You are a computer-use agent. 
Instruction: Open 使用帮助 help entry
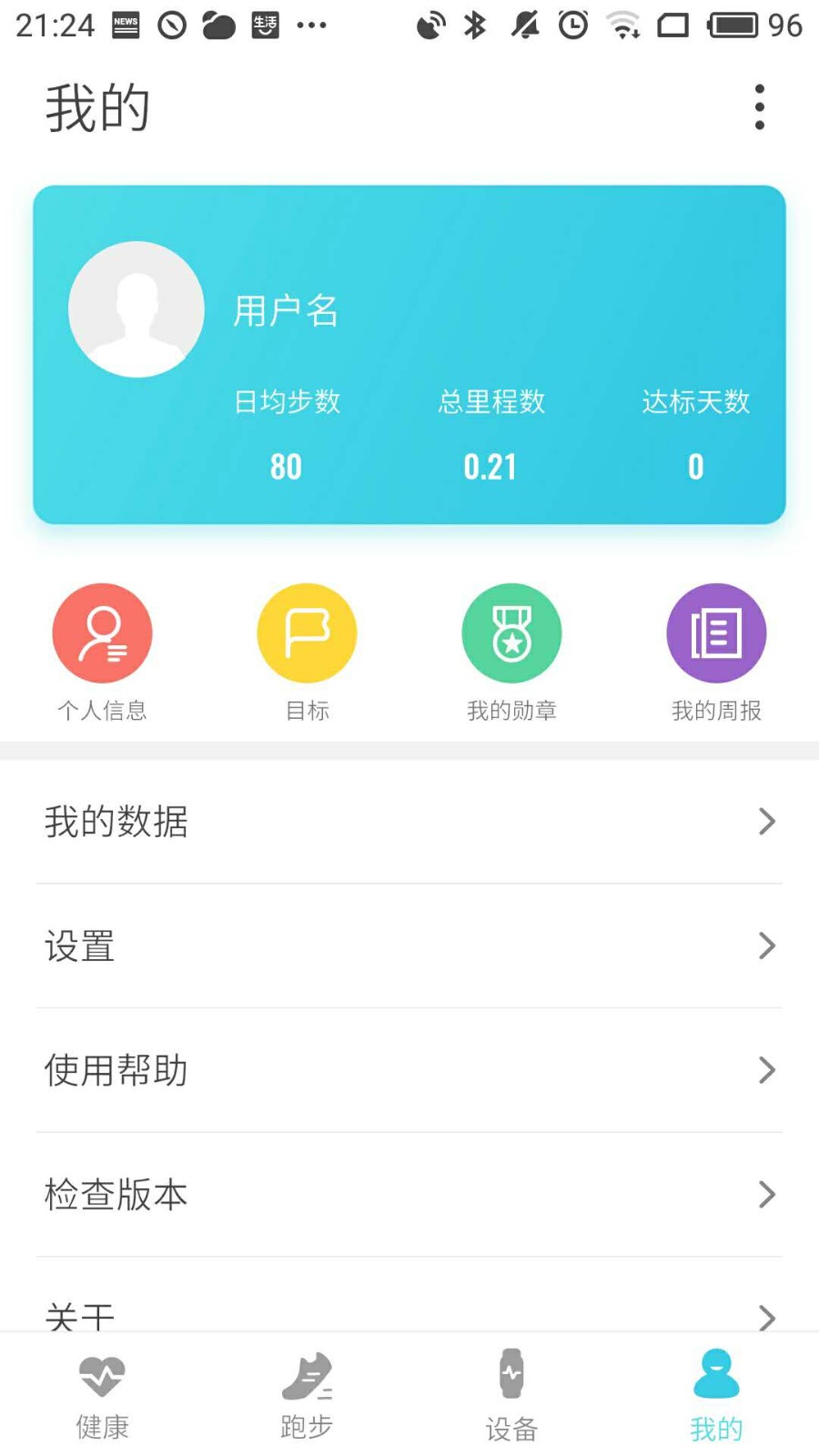(115, 1071)
